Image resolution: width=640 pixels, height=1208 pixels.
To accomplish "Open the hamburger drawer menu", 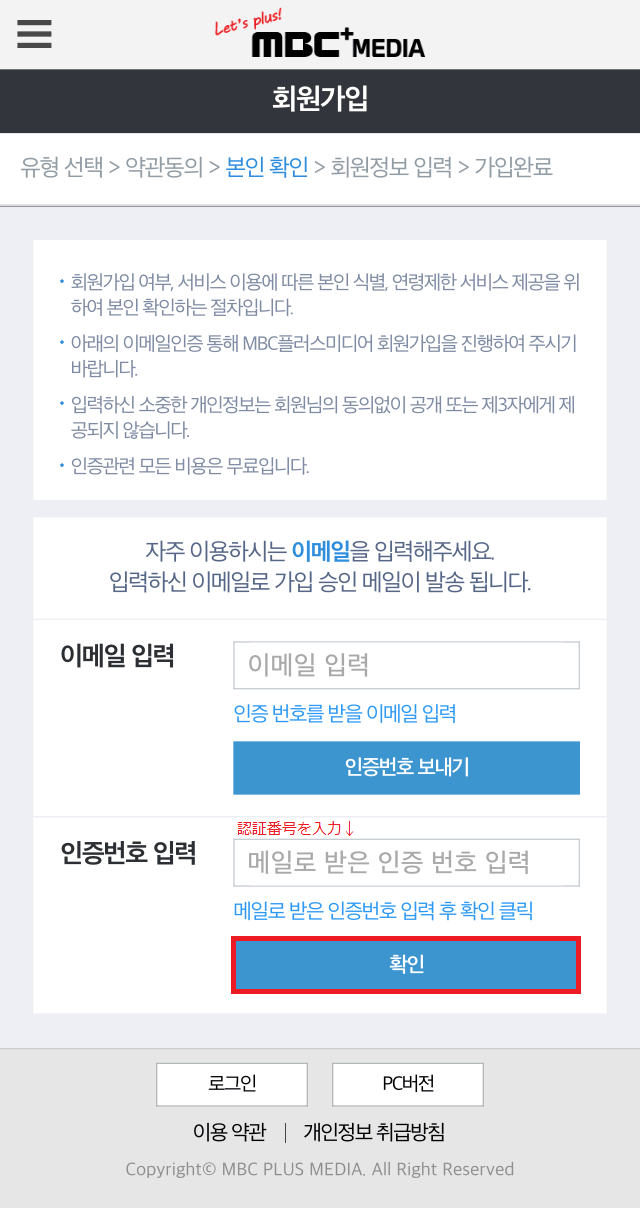I will pos(34,34).
